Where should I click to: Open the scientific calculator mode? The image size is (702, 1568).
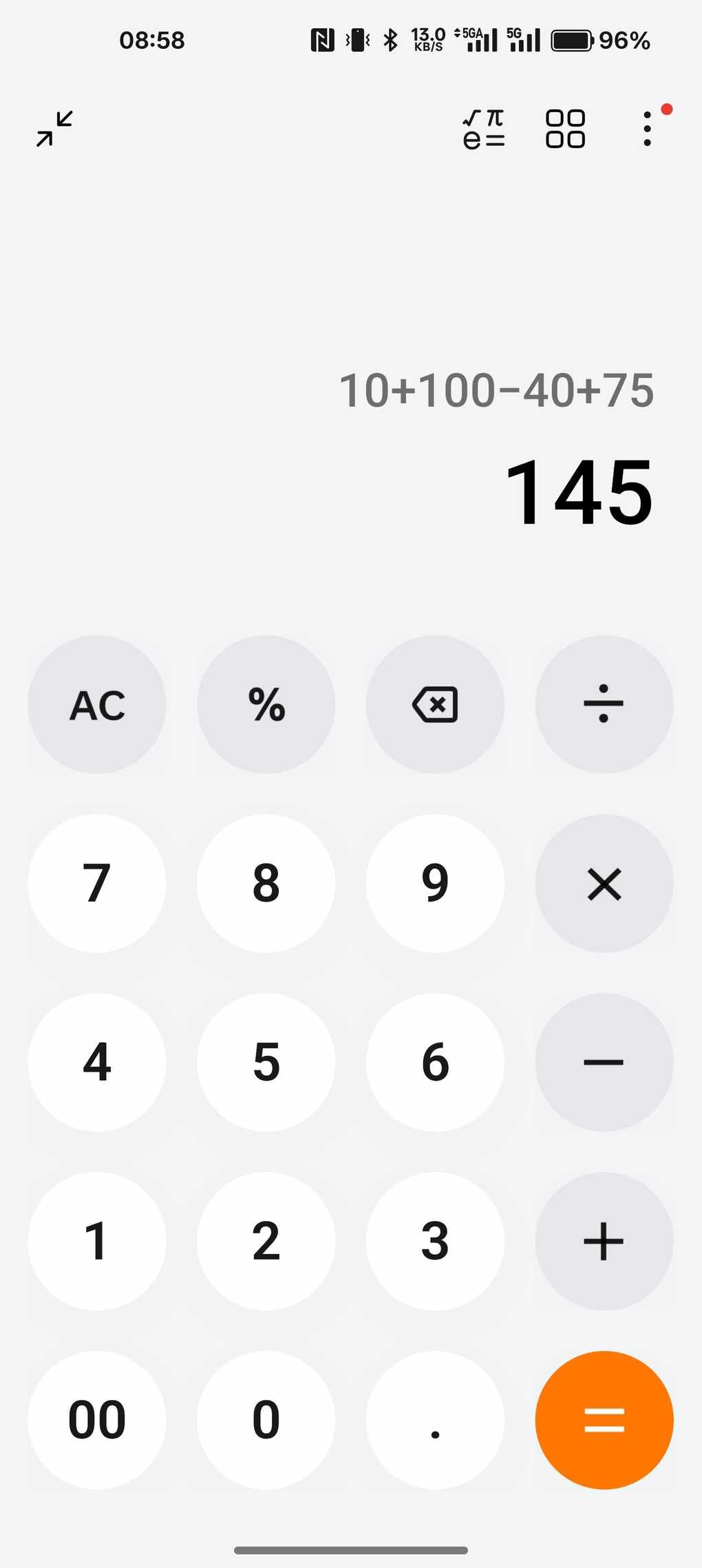click(x=484, y=129)
